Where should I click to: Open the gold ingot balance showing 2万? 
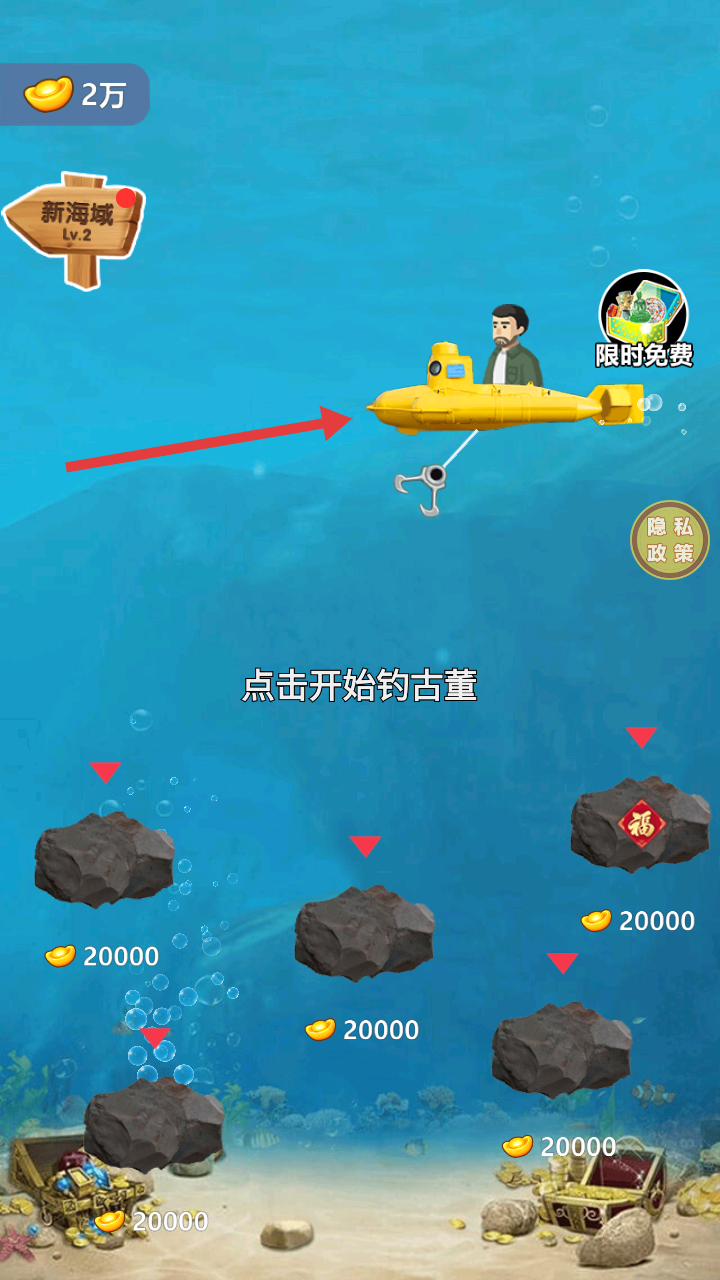coord(75,95)
